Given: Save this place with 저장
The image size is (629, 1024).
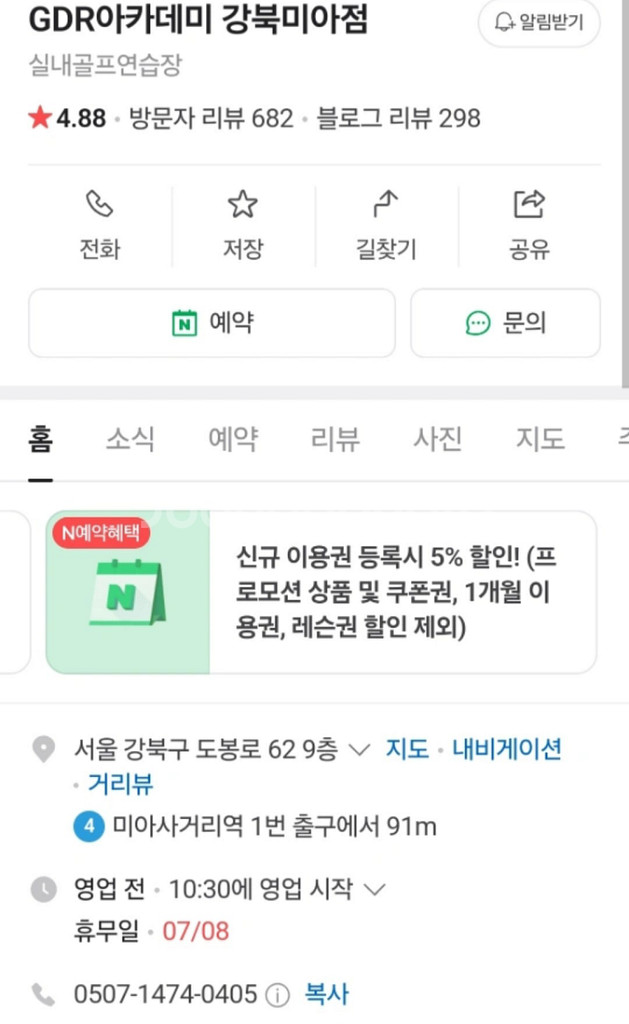Looking at the screenshot, I should 243,226.
